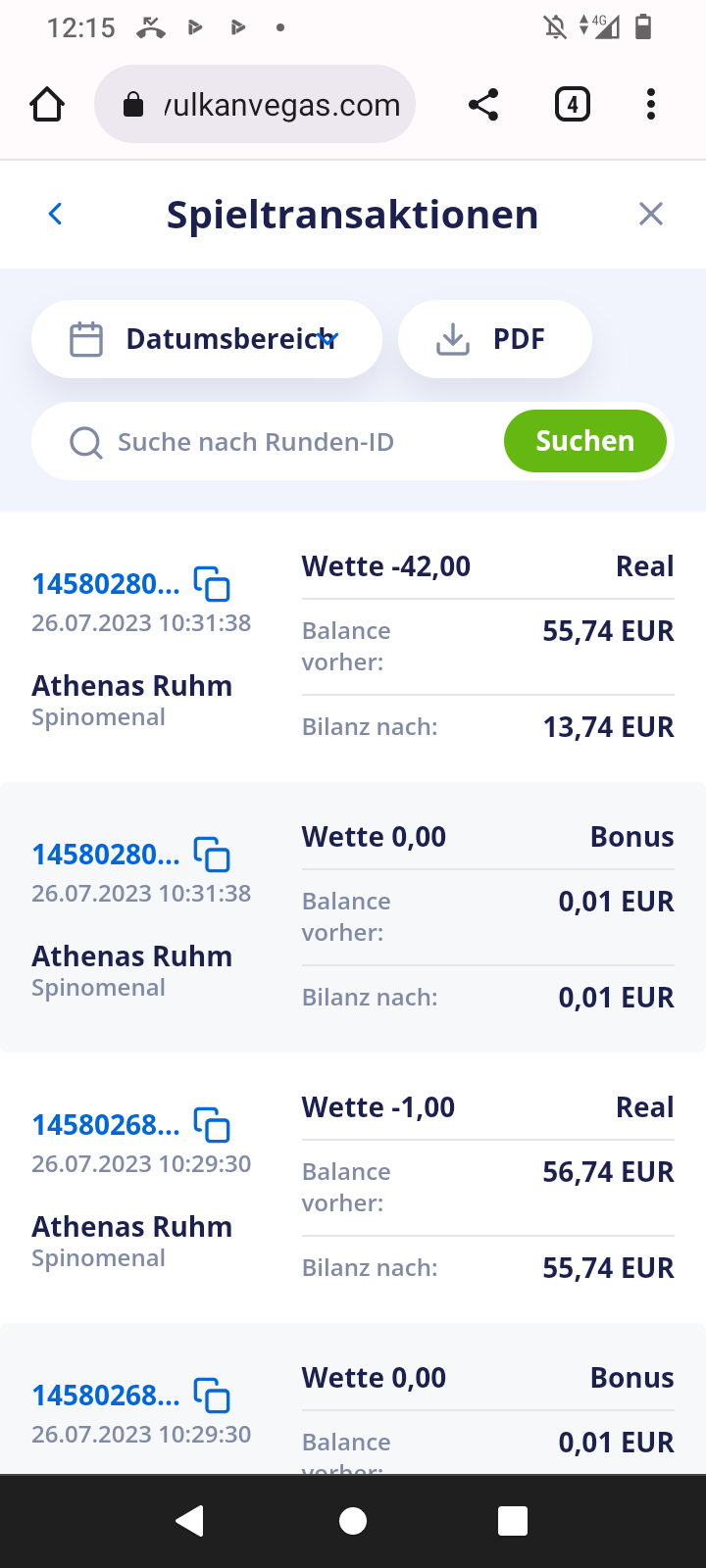Image resolution: width=706 pixels, height=1568 pixels.
Task: Tap the system back button
Action: [189, 1521]
